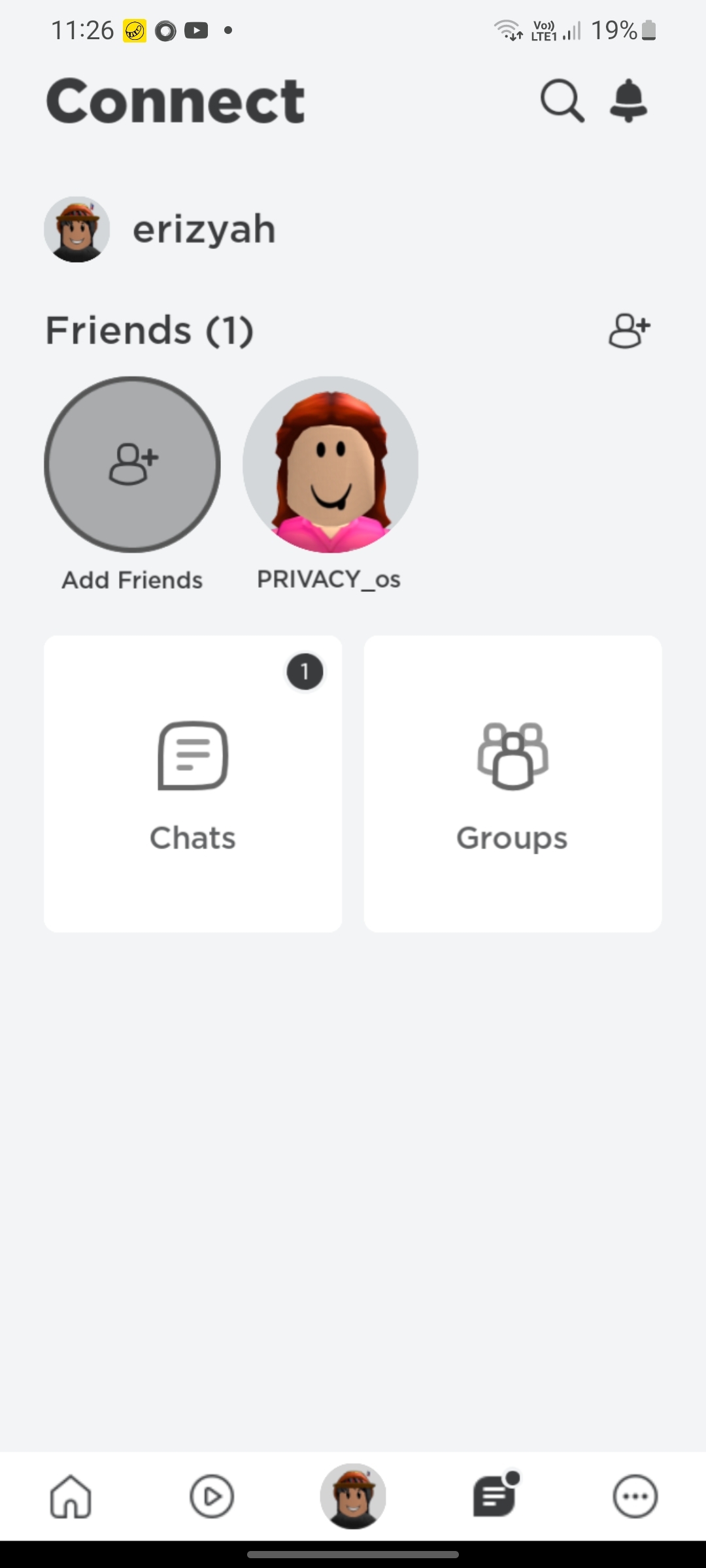
Task: Select the Add Friends circle
Action: (x=132, y=465)
